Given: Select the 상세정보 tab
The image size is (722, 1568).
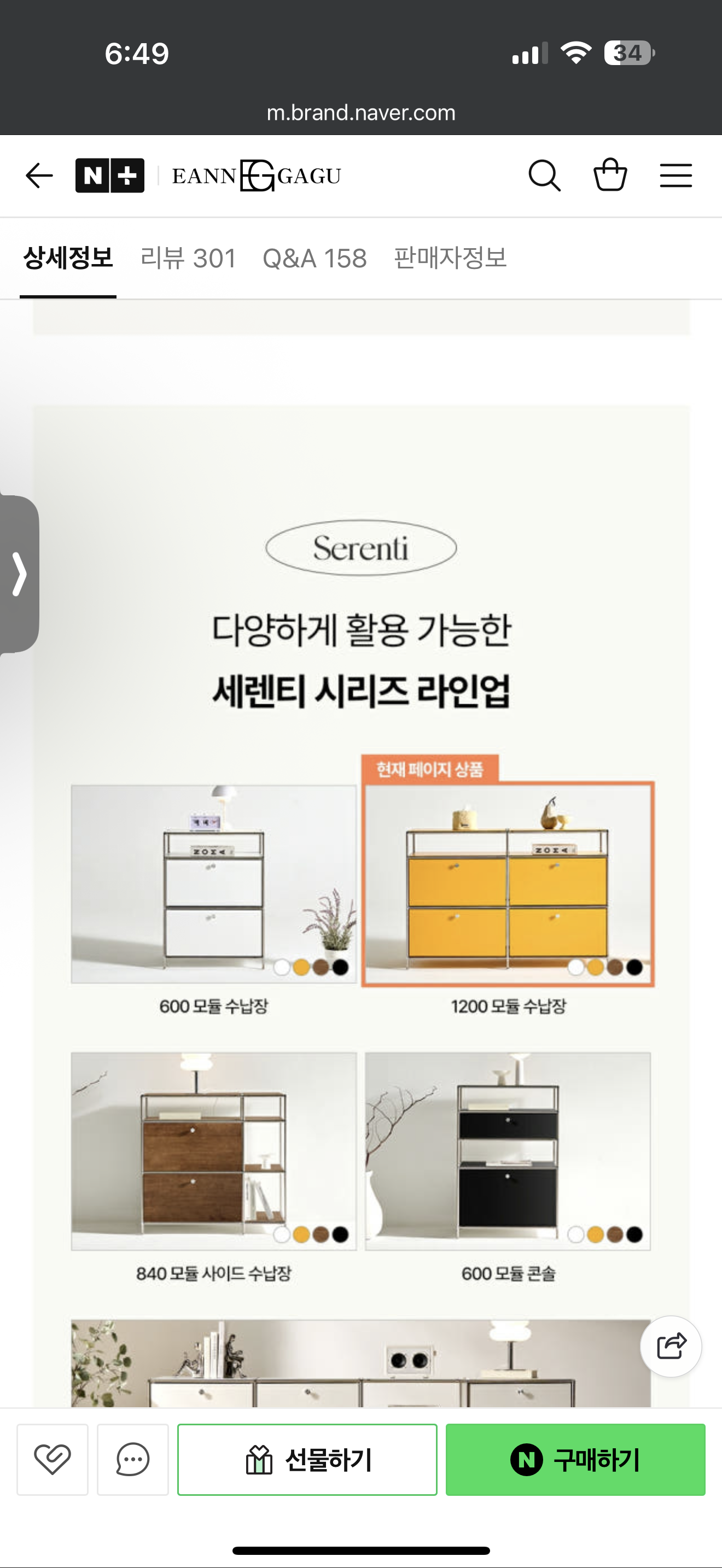Looking at the screenshot, I should [x=68, y=259].
